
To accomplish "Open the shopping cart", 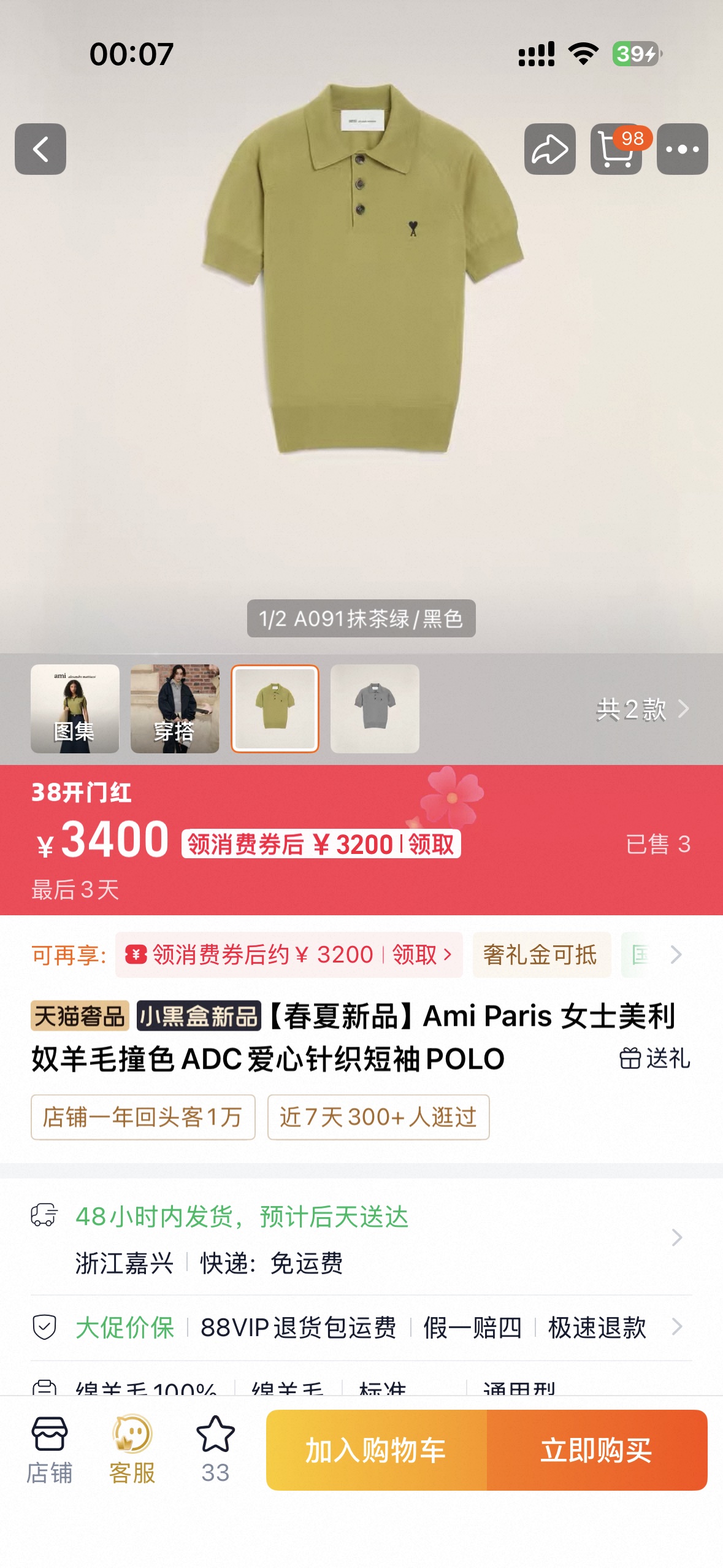I will 616,149.
